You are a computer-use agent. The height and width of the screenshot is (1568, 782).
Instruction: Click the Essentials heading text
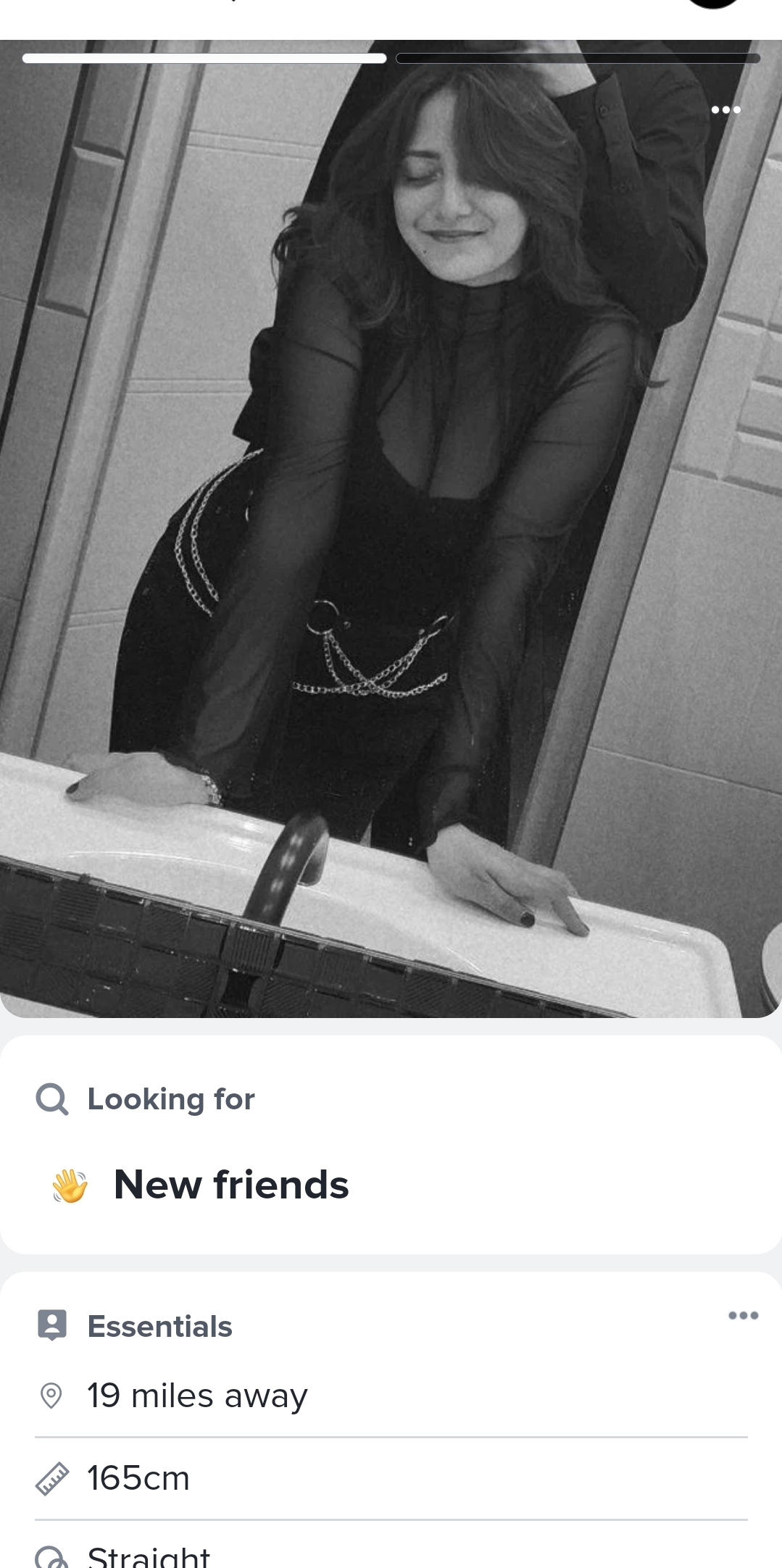pyautogui.click(x=159, y=1326)
